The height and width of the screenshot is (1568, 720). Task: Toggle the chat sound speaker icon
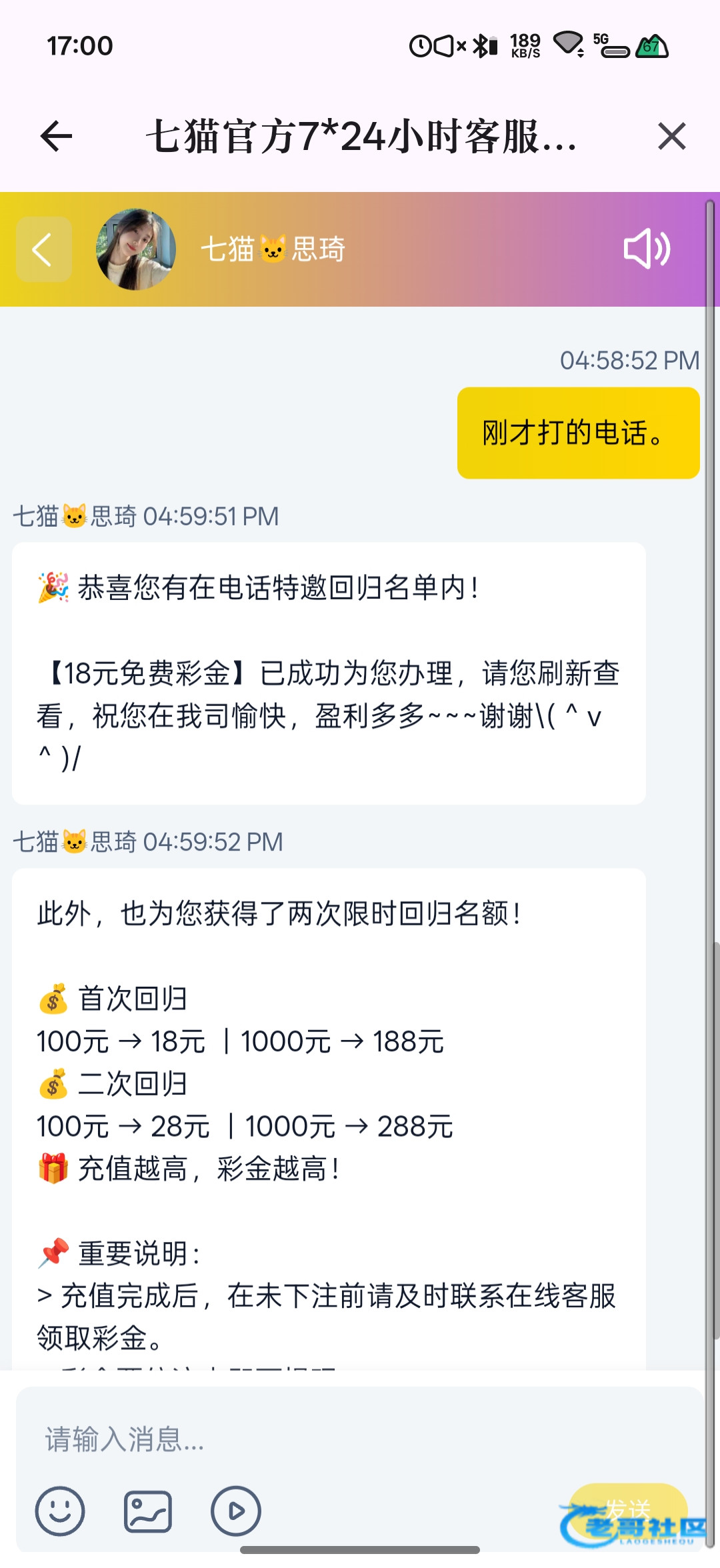point(646,249)
